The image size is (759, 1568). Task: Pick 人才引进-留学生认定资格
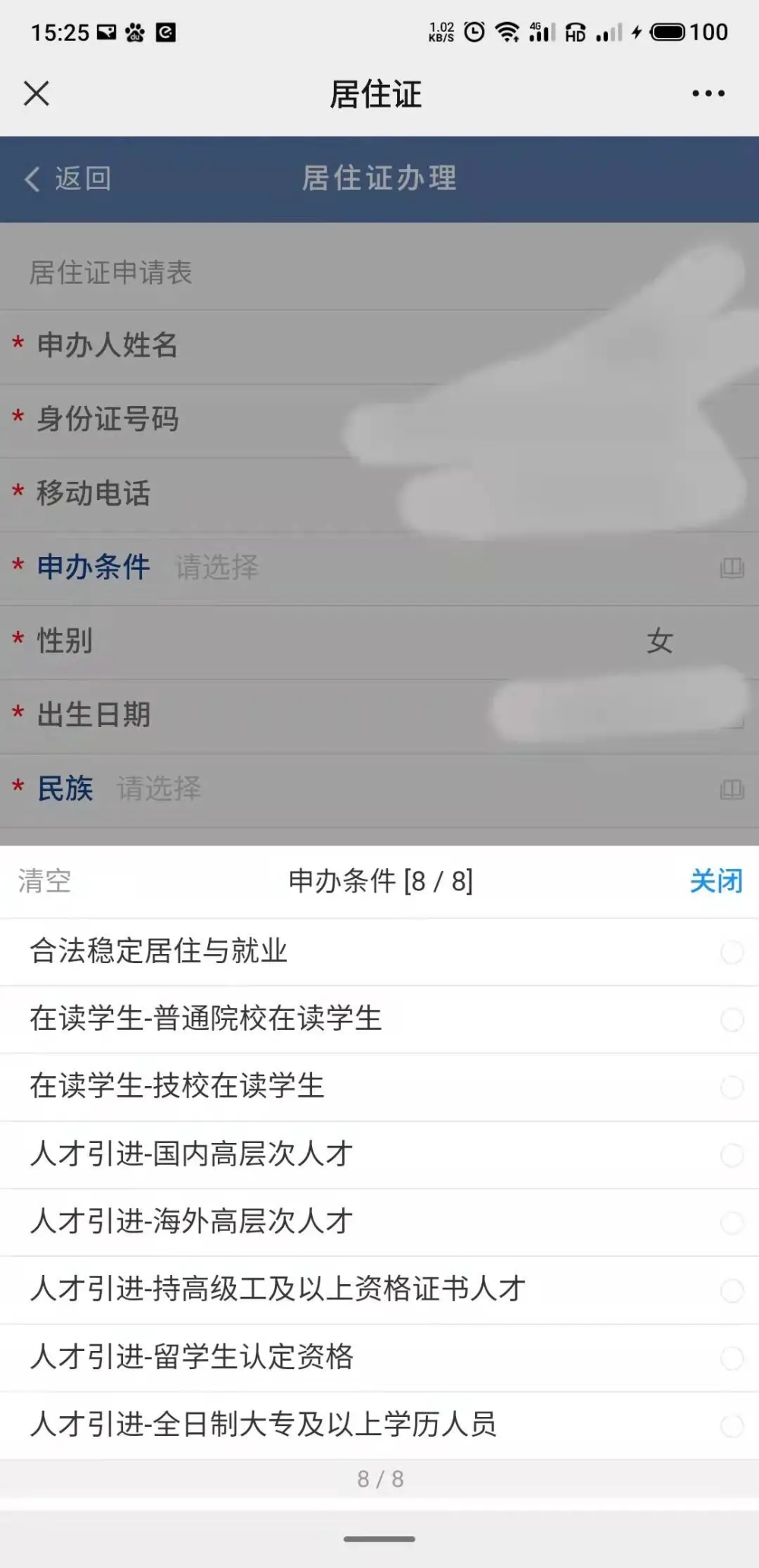(x=379, y=1357)
